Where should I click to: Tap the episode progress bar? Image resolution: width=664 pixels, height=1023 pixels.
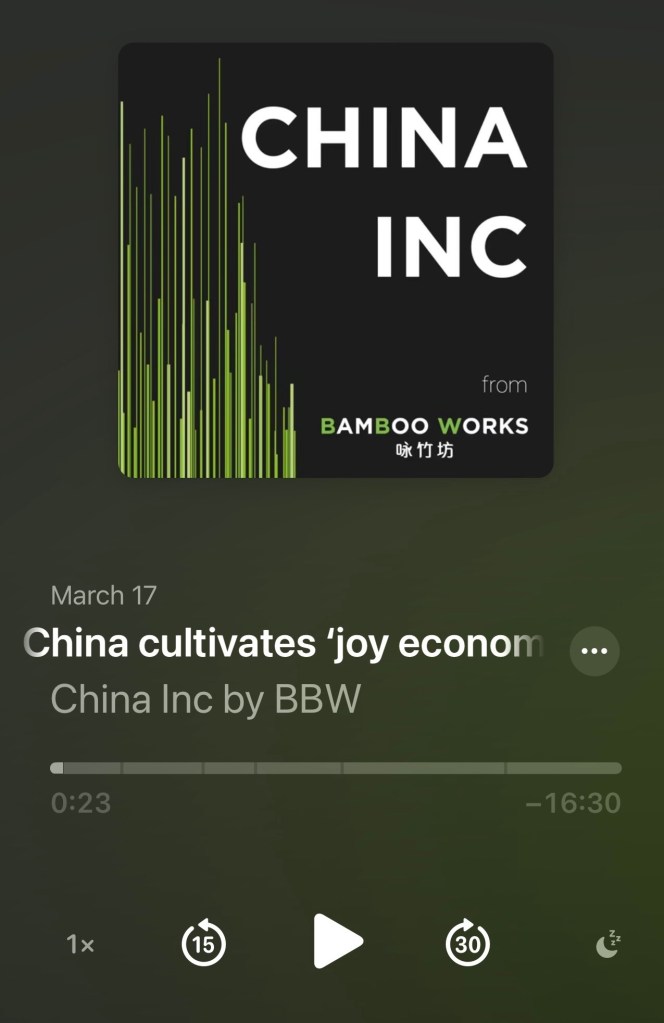point(335,768)
